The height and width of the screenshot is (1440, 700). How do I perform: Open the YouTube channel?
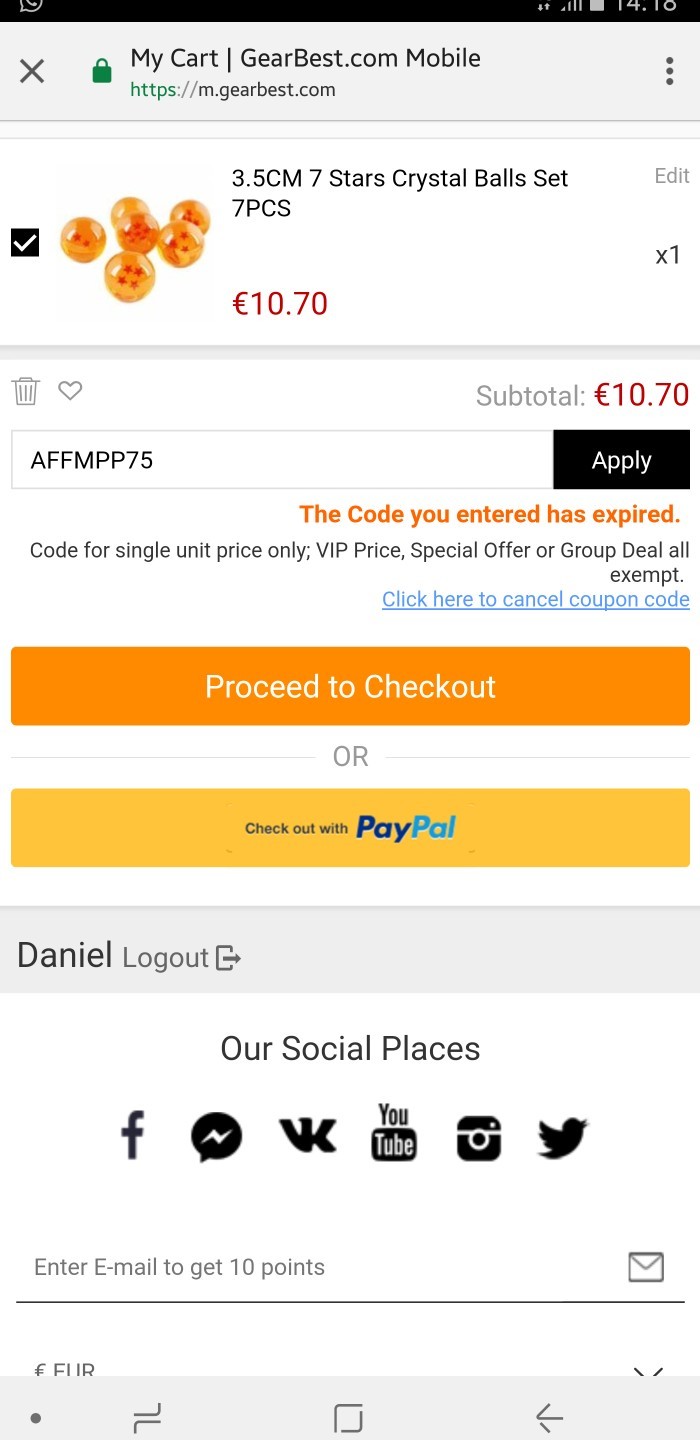[394, 1132]
